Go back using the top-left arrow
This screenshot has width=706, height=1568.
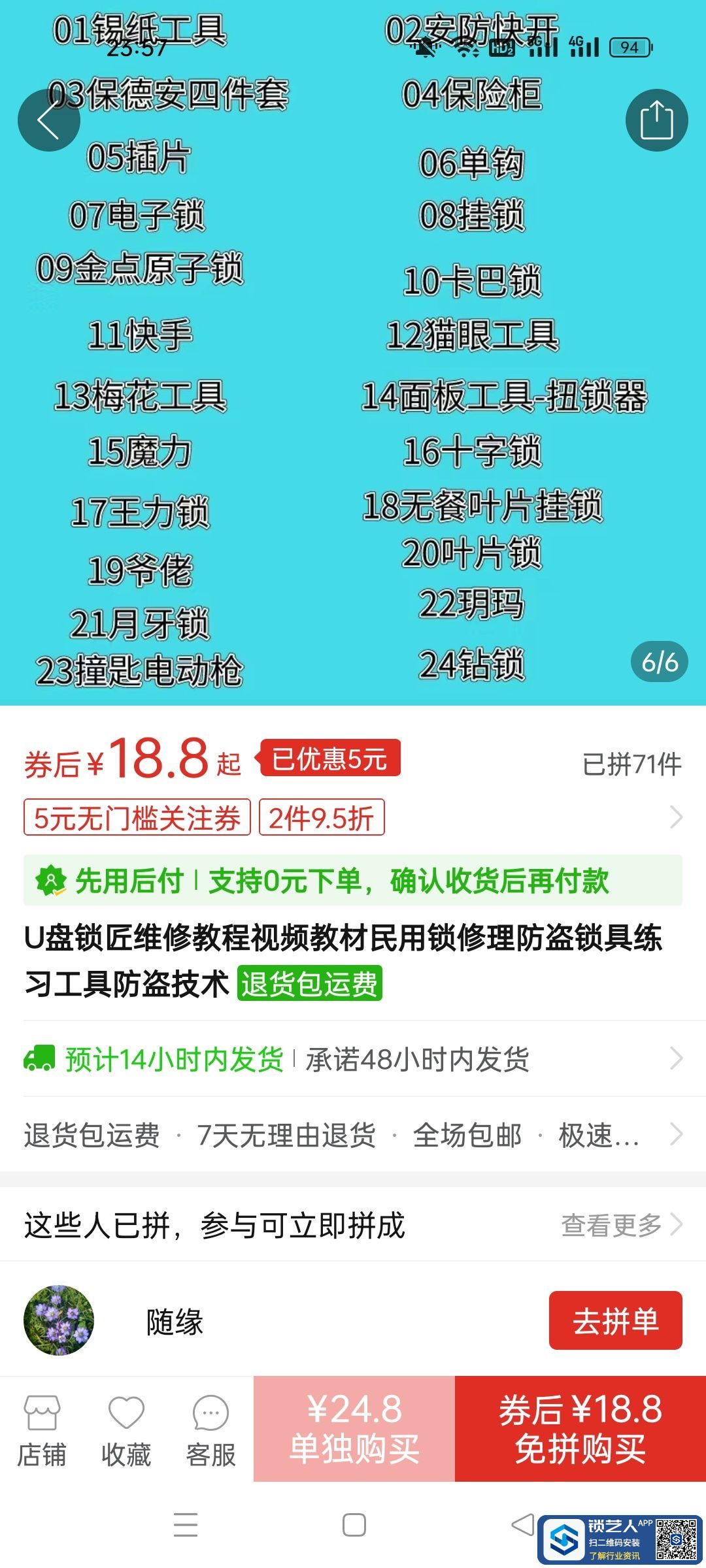pos(49,121)
